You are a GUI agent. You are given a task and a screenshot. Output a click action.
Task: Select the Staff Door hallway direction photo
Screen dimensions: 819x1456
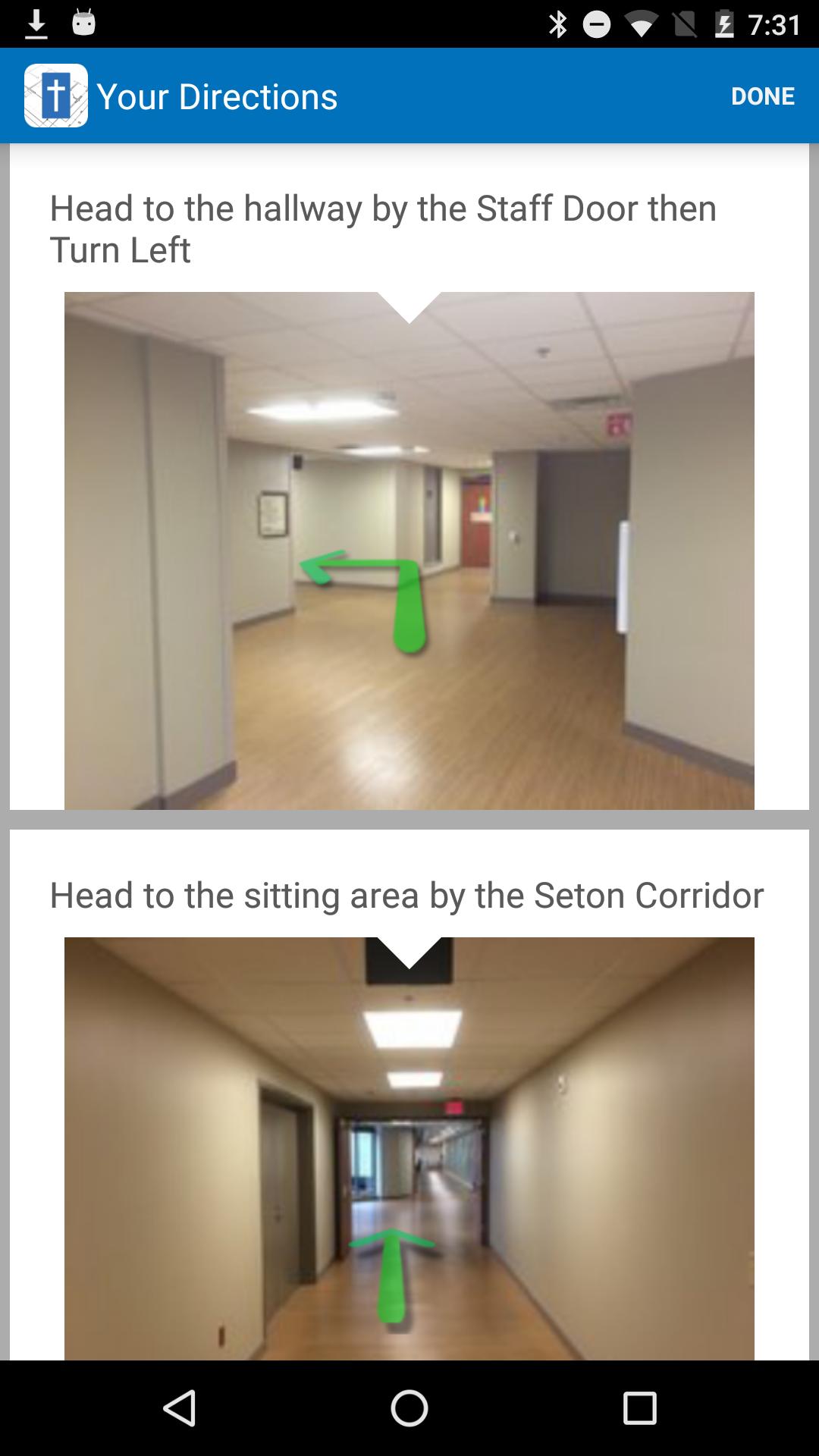tap(409, 550)
